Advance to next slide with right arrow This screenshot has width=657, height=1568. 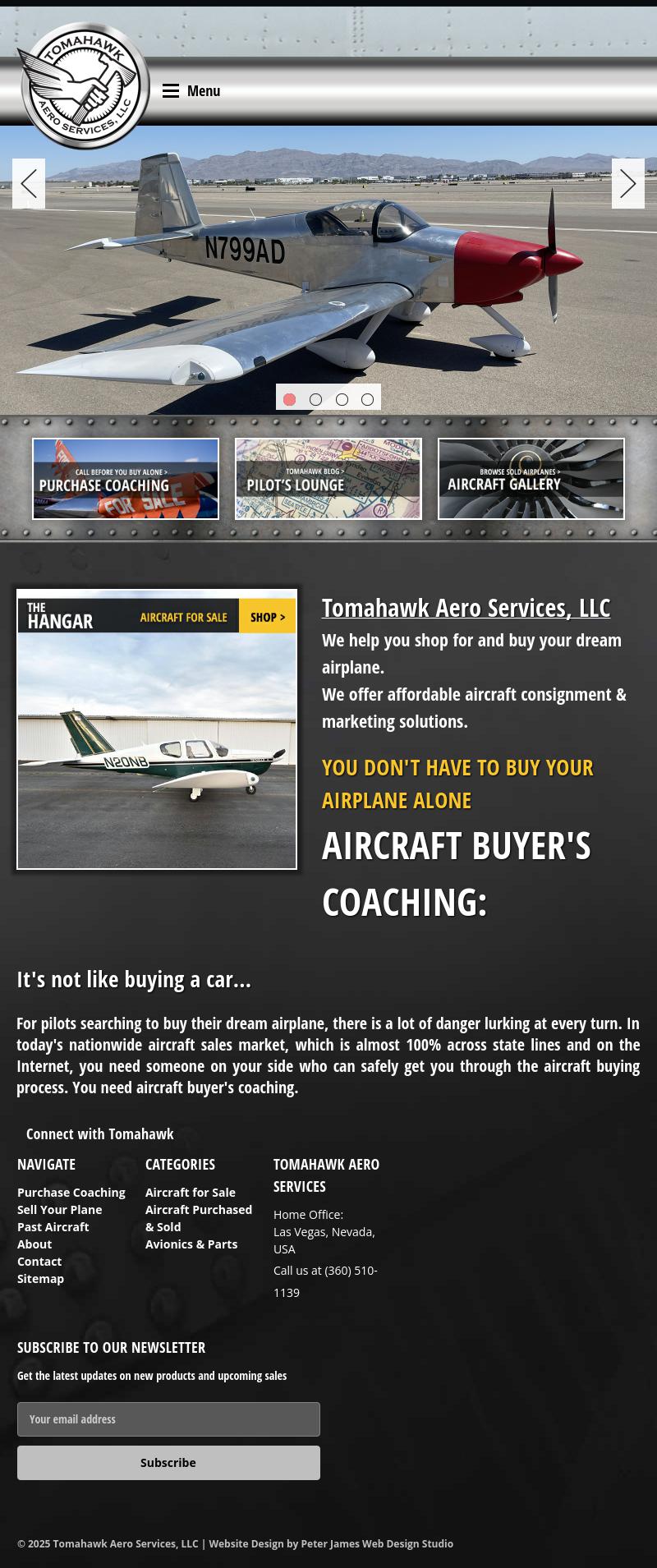click(x=627, y=184)
